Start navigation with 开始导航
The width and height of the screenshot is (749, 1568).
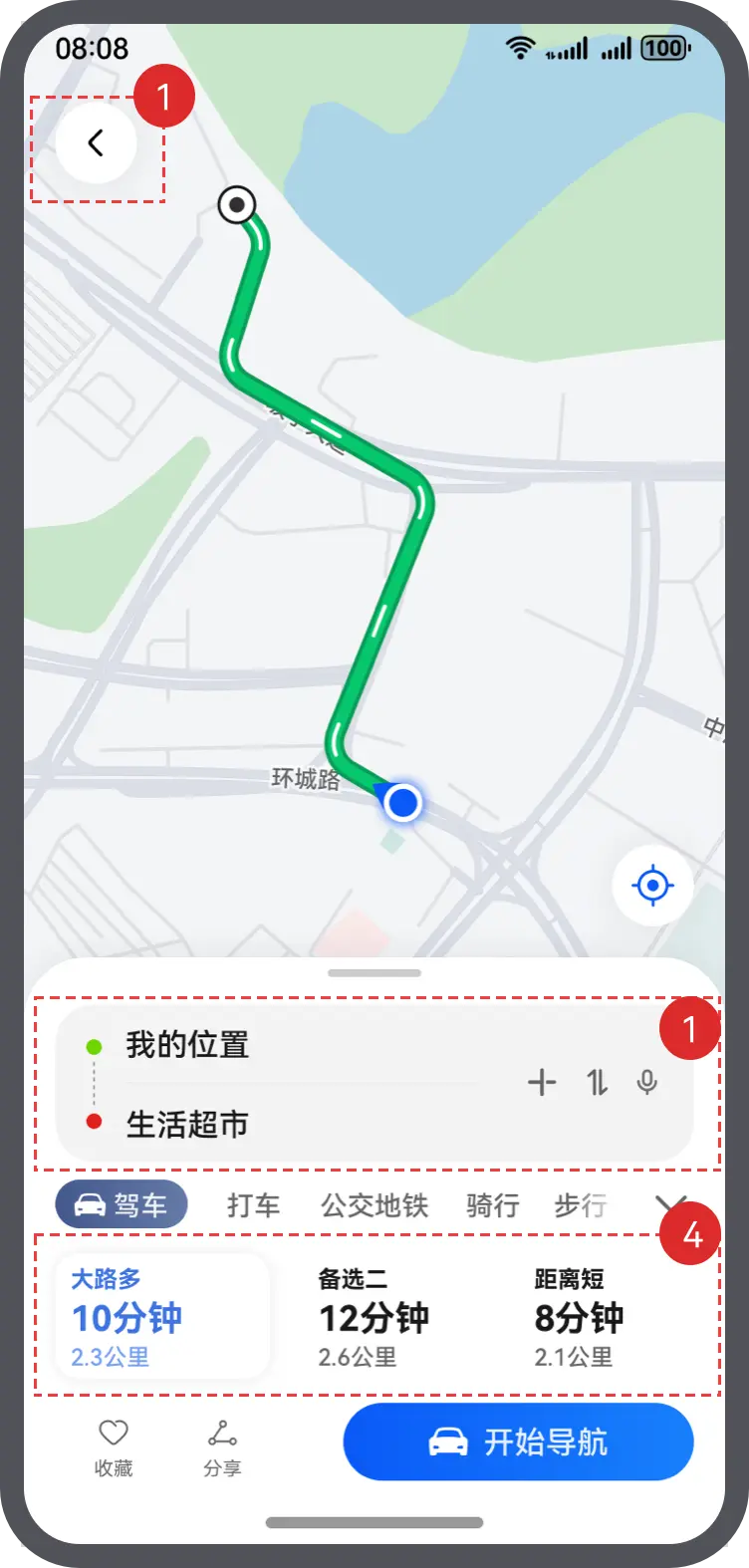tap(518, 1441)
